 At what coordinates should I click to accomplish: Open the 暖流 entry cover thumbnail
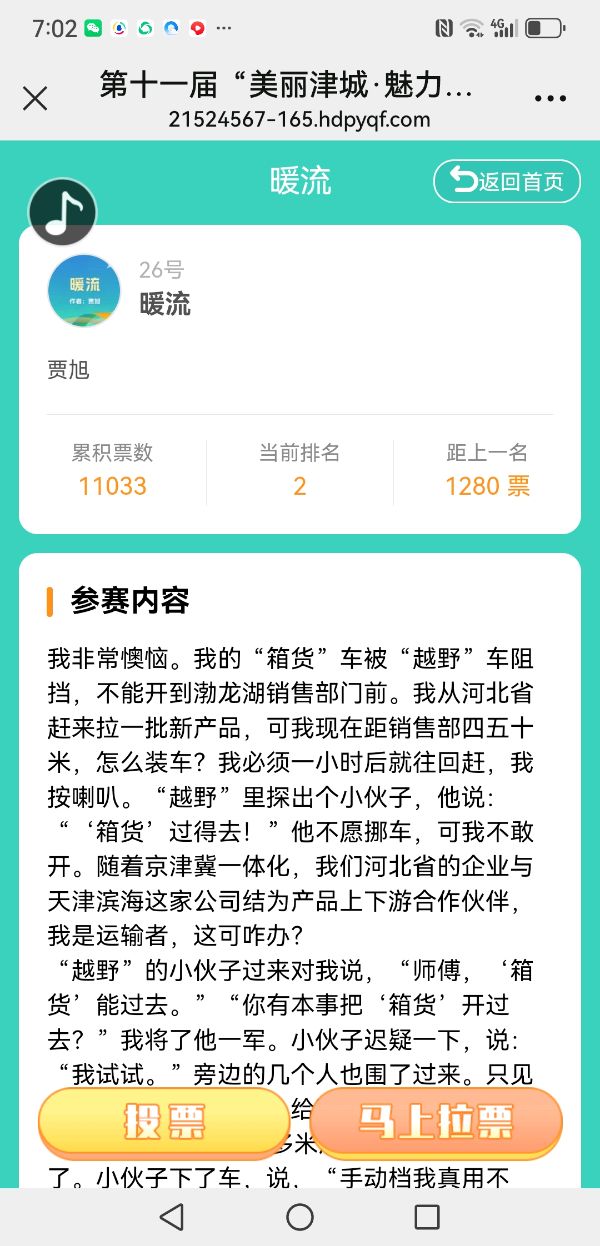[85, 290]
